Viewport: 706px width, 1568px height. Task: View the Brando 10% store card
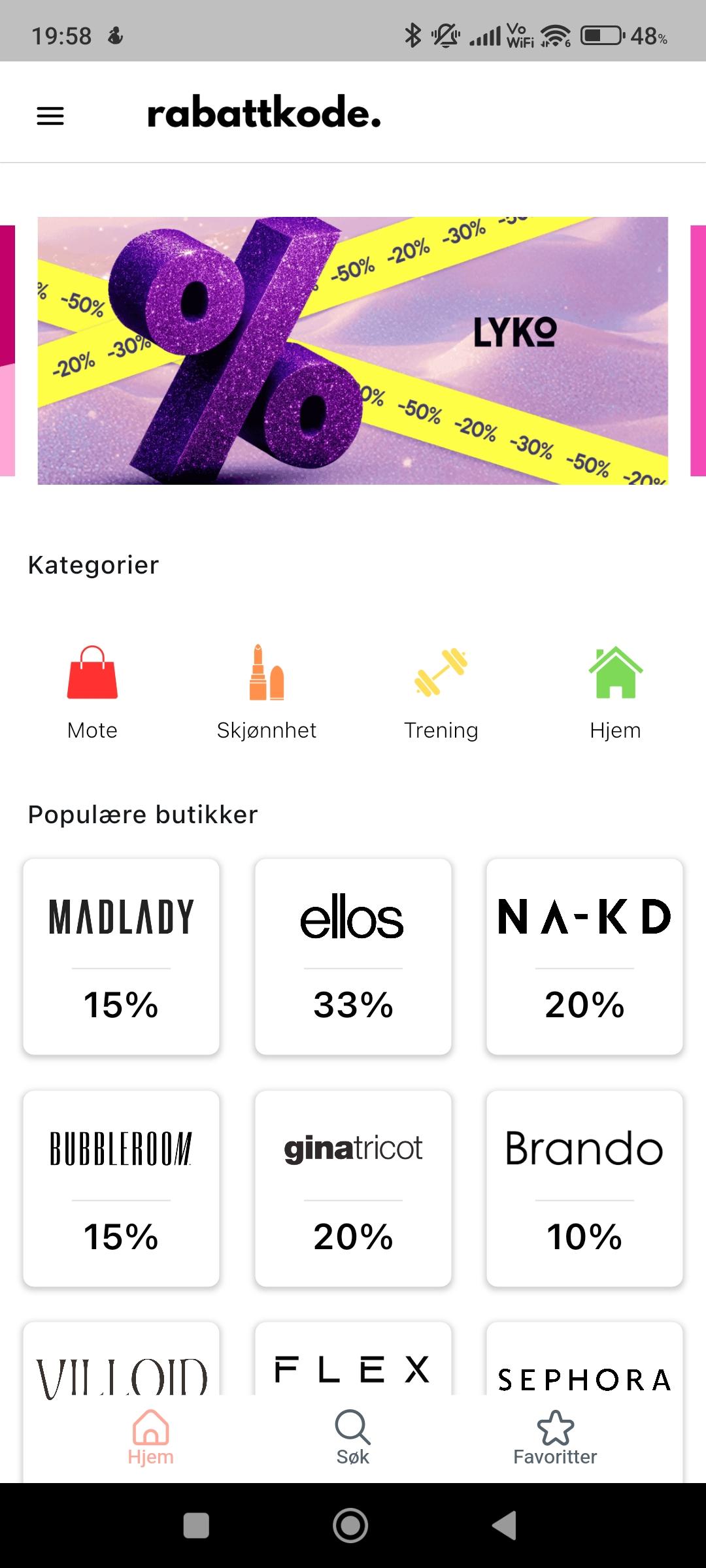click(x=584, y=1188)
